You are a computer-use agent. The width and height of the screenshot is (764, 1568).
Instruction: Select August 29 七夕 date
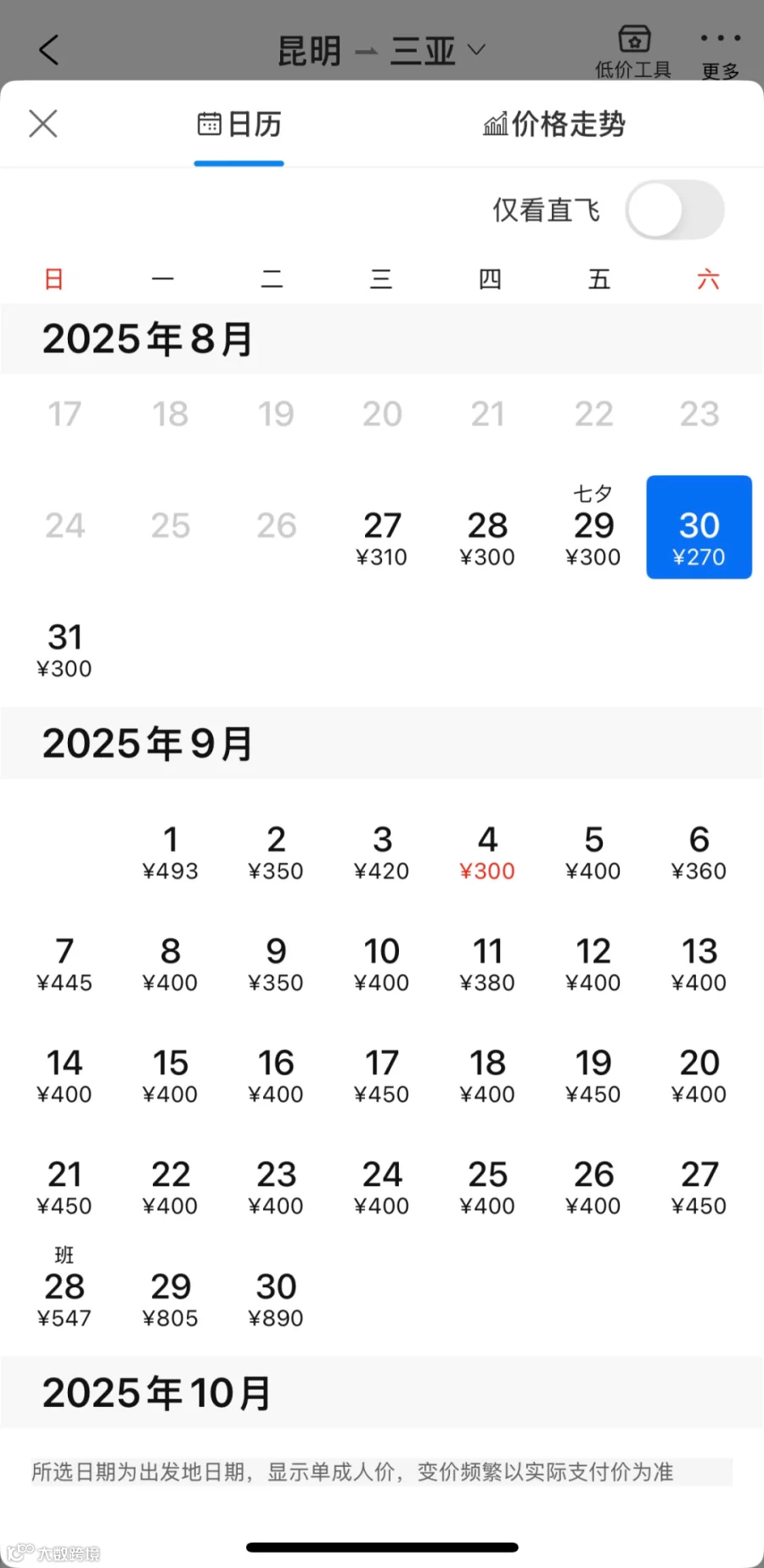coord(593,527)
